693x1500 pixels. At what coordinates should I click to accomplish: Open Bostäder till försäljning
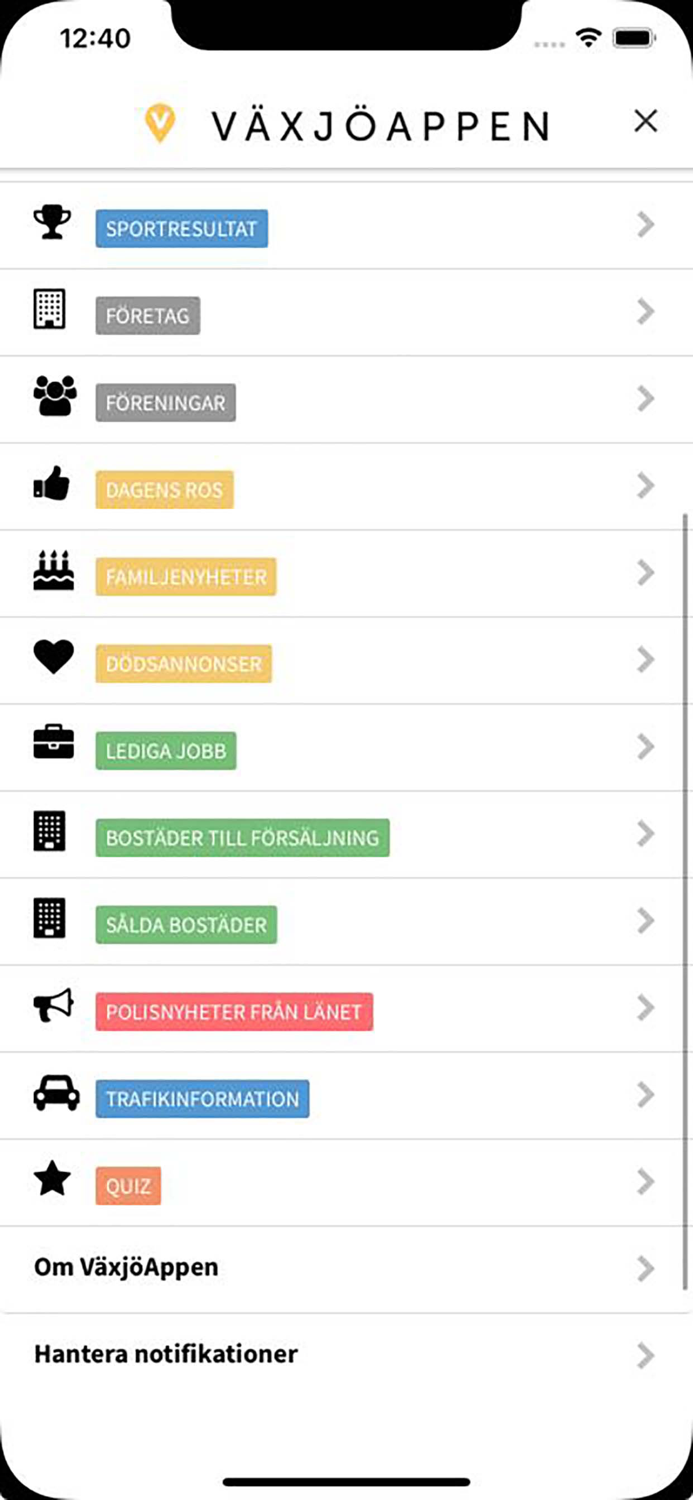pos(346,835)
